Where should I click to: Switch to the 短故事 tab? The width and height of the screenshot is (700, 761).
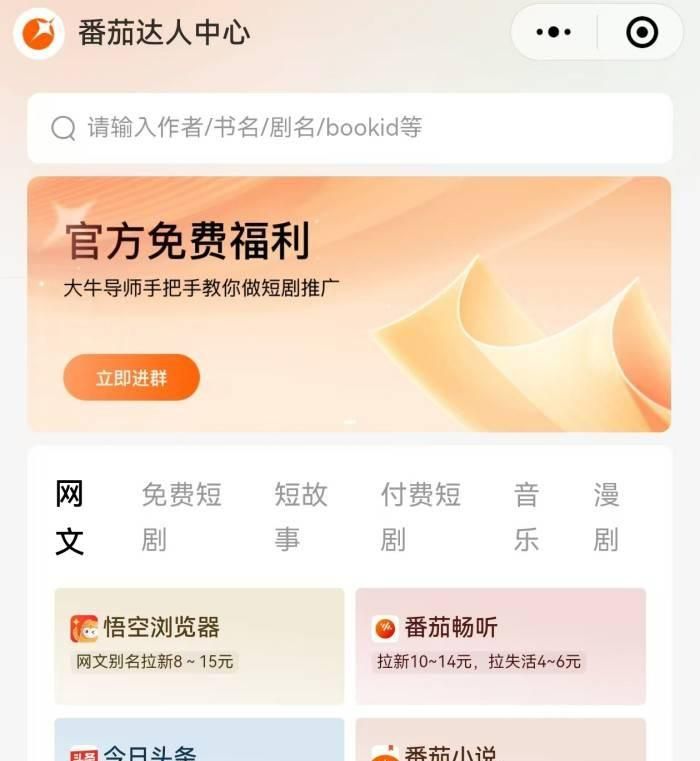tap(300, 517)
